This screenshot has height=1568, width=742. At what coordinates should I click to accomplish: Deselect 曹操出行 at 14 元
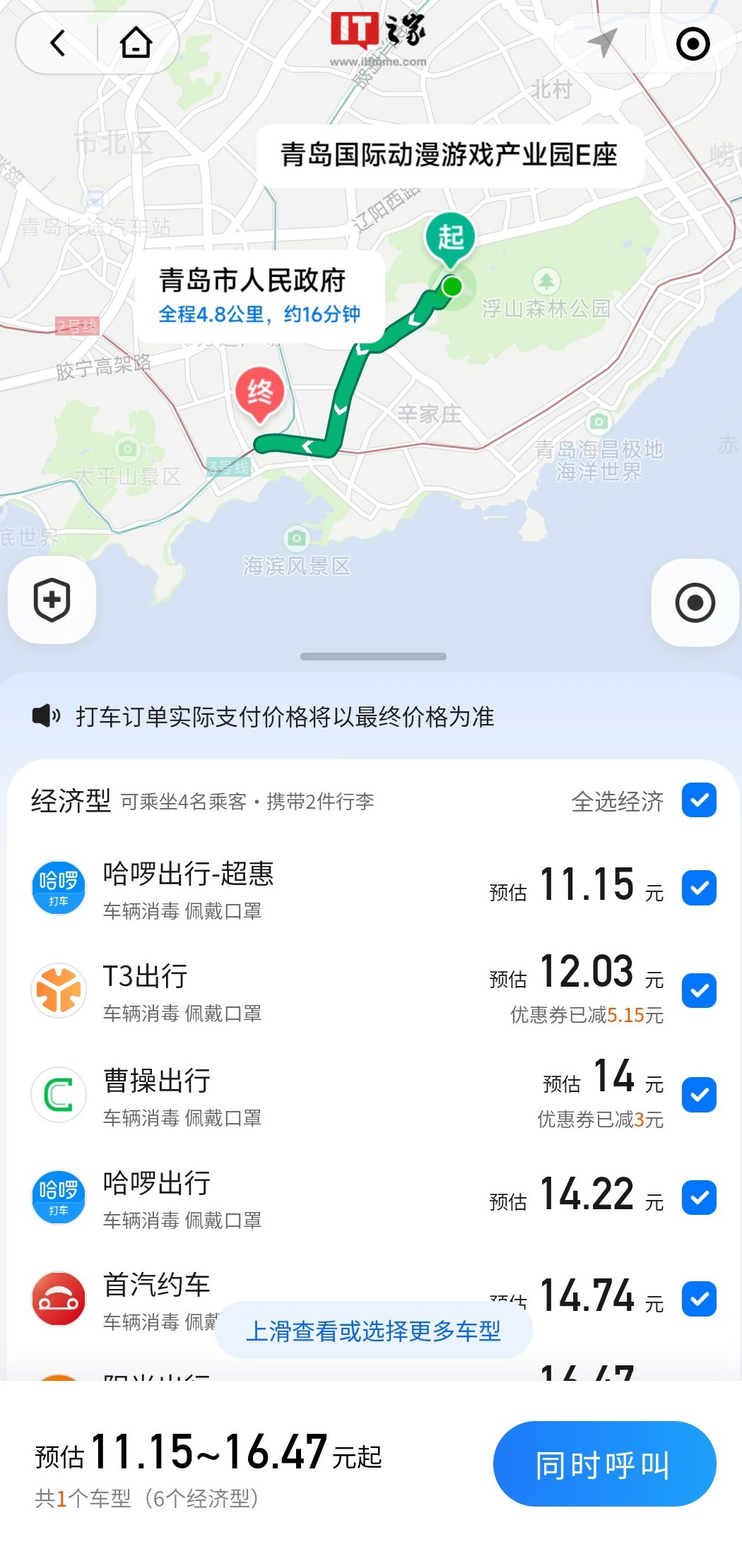pyautogui.click(x=699, y=1095)
